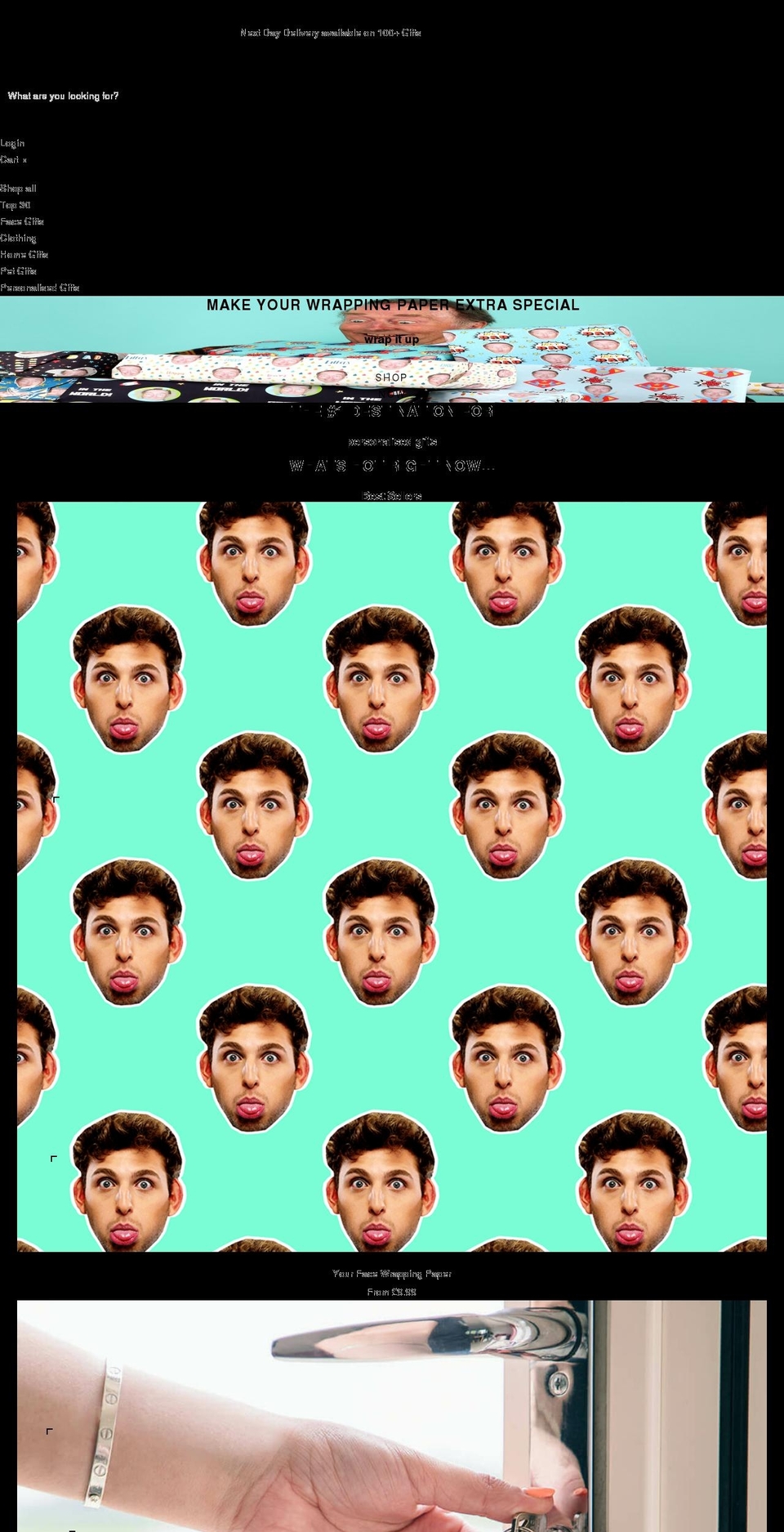Viewport: 784px width, 1532px height.
Task: Click the SHOP button in the hero banner
Action: coord(391,377)
